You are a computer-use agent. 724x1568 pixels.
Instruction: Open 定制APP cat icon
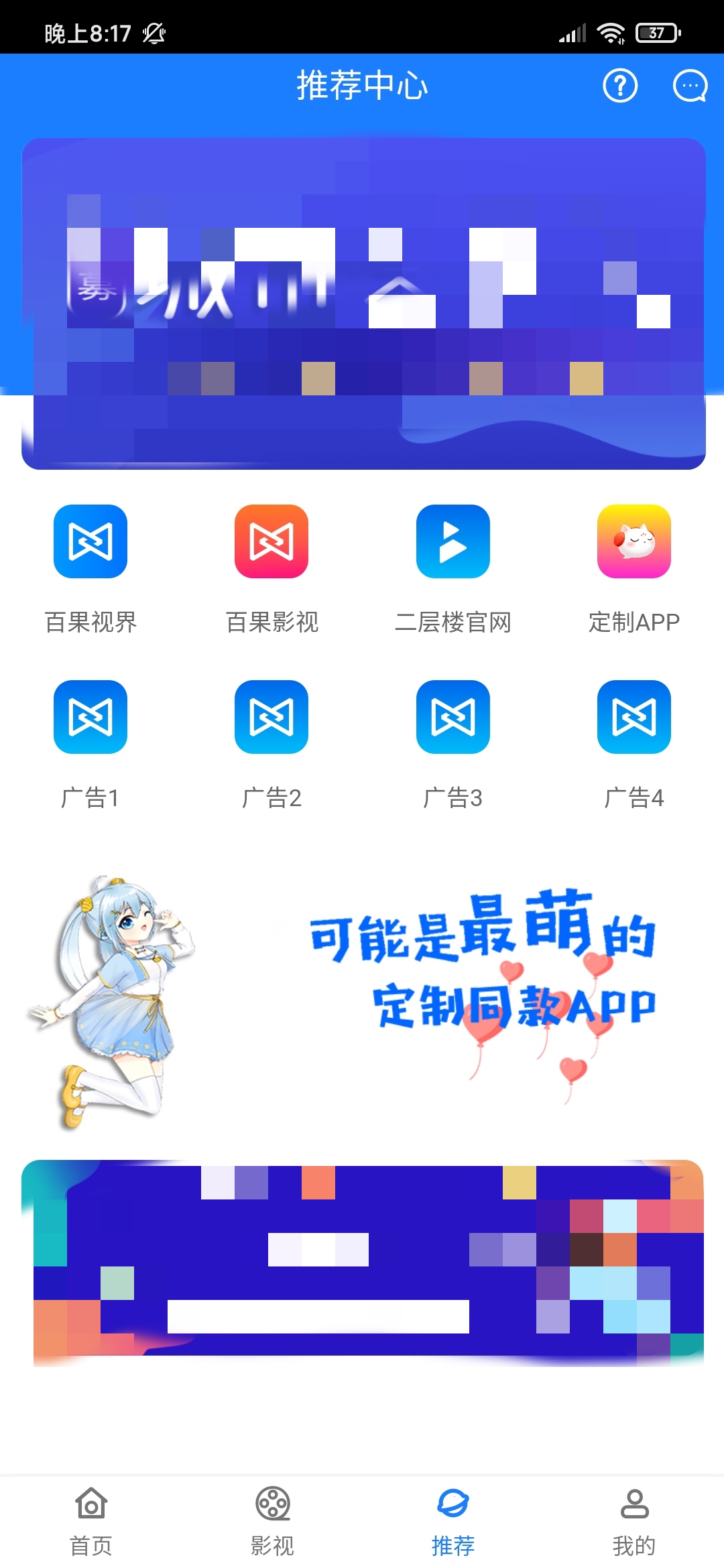click(x=634, y=541)
